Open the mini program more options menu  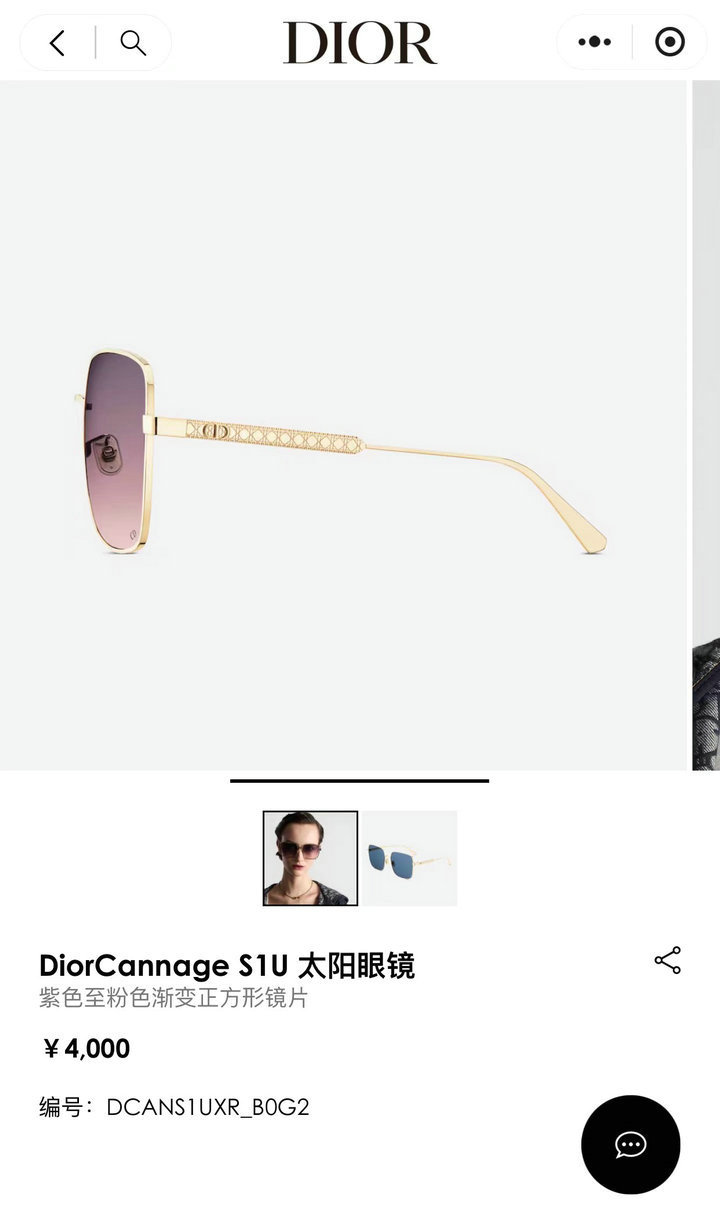click(x=594, y=42)
